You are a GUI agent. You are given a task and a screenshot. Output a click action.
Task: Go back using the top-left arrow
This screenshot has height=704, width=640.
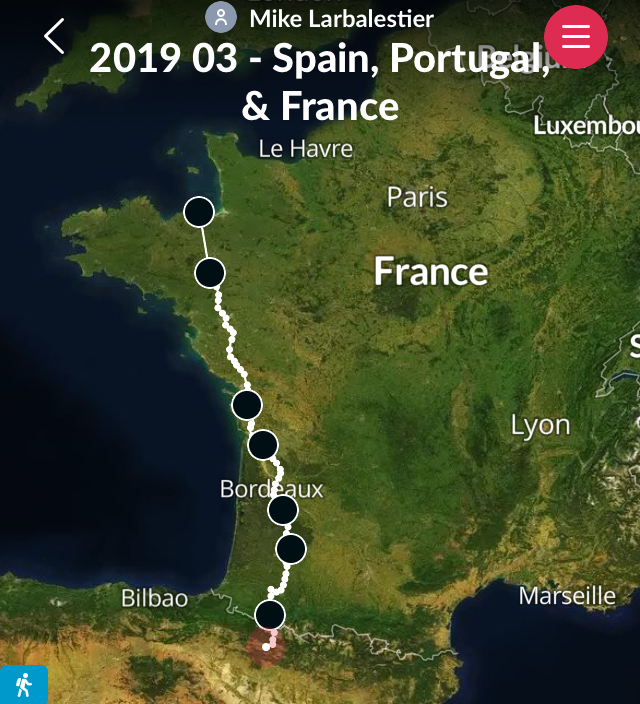pos(54,36)
